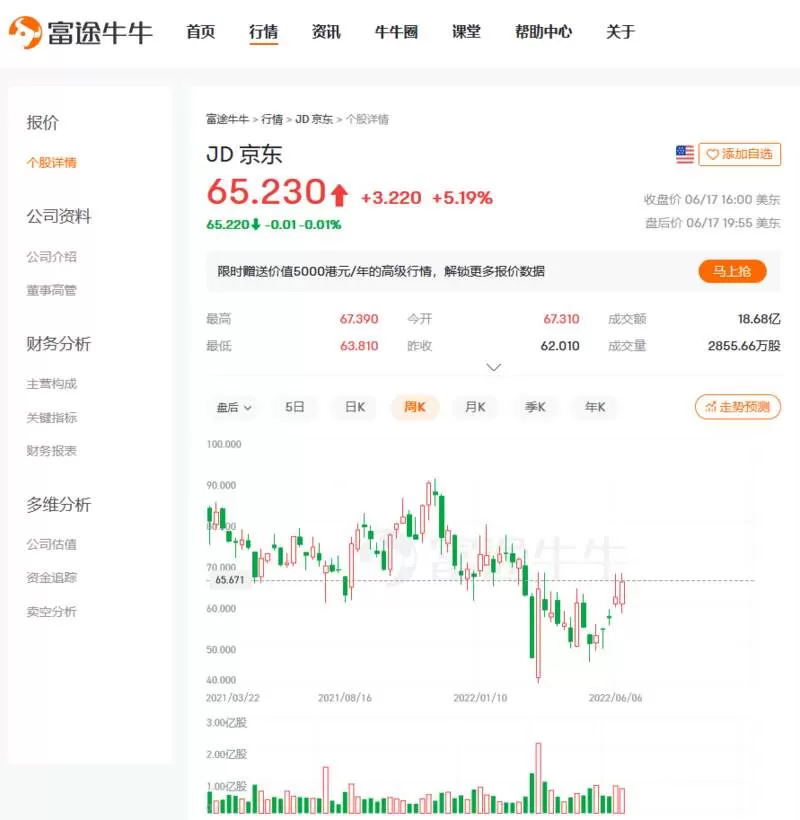Switch to the 资讯 top tab
The image size is (800, 820).
pyautogui.click(x=326, y=32)
